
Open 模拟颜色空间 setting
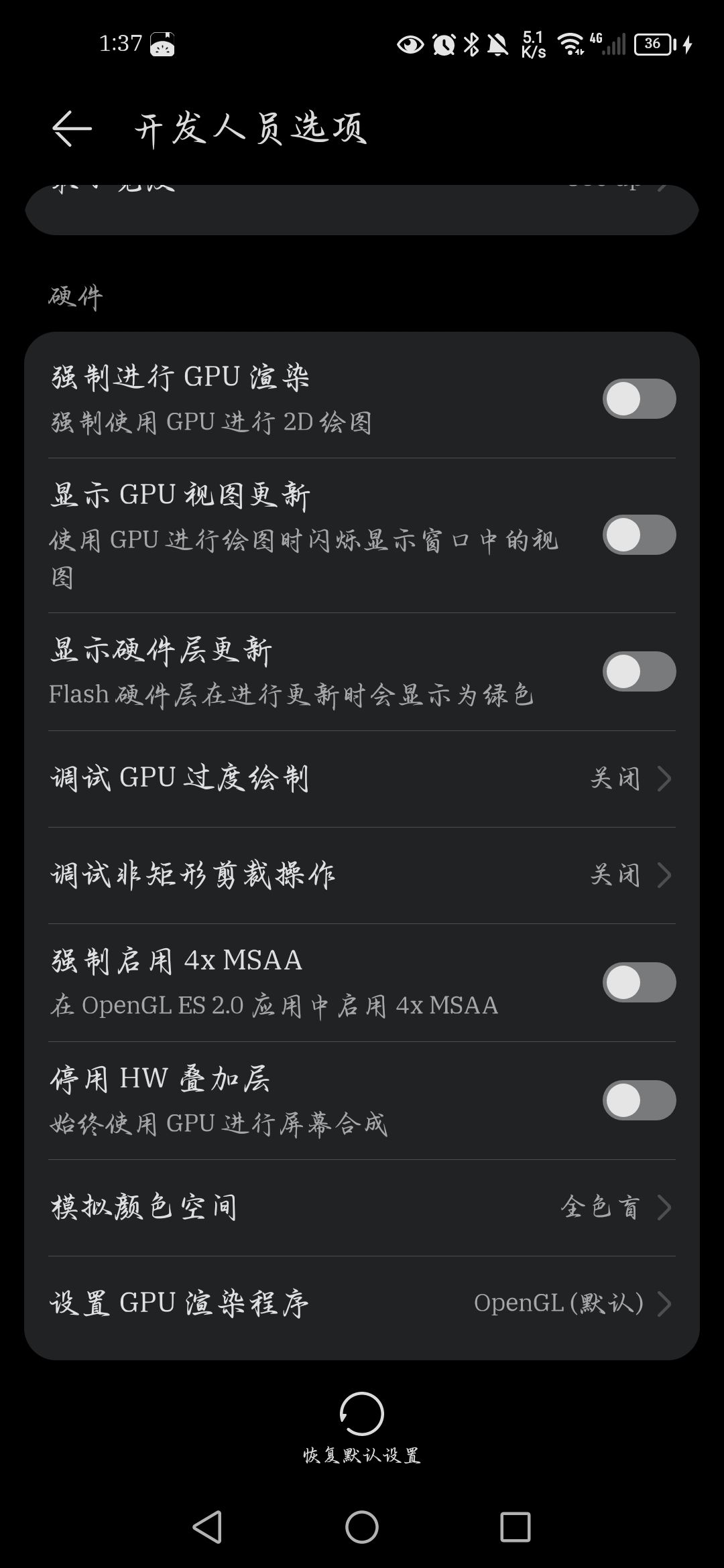pyautogui.click(x=362, y=1207)
